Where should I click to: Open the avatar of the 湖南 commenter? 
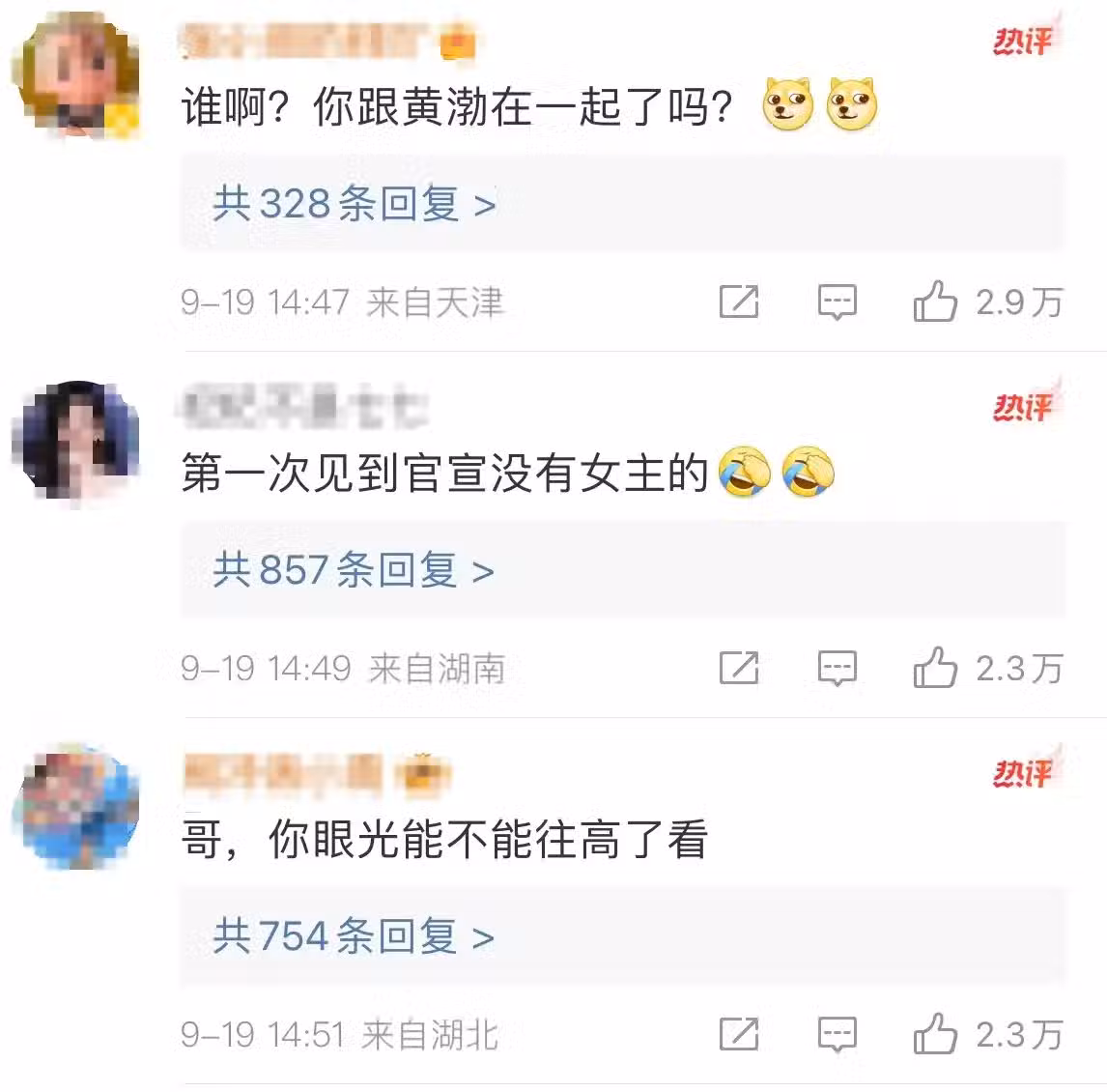[76, 441]
